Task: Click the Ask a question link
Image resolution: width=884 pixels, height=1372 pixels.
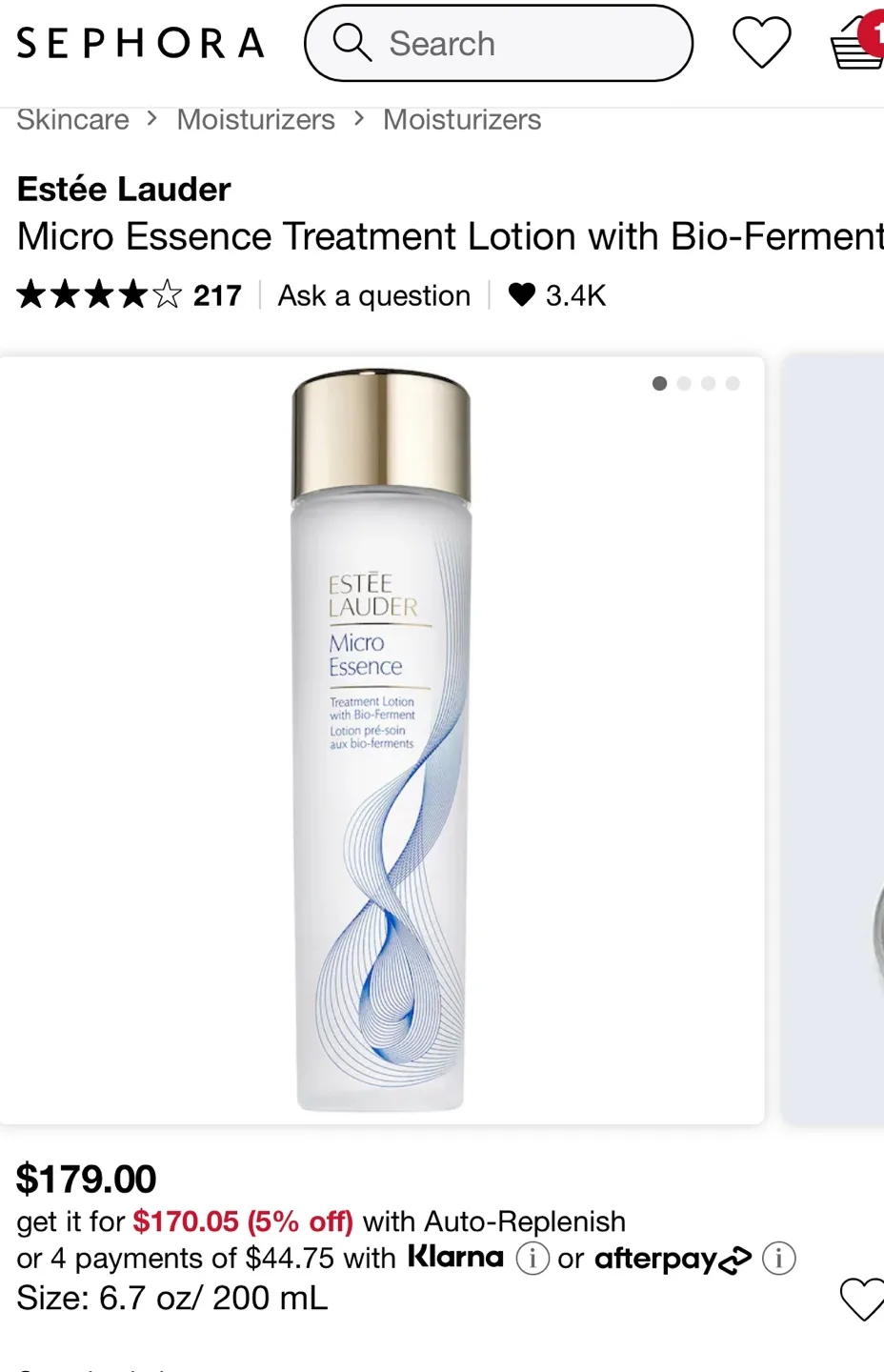Action: (373, 295)
